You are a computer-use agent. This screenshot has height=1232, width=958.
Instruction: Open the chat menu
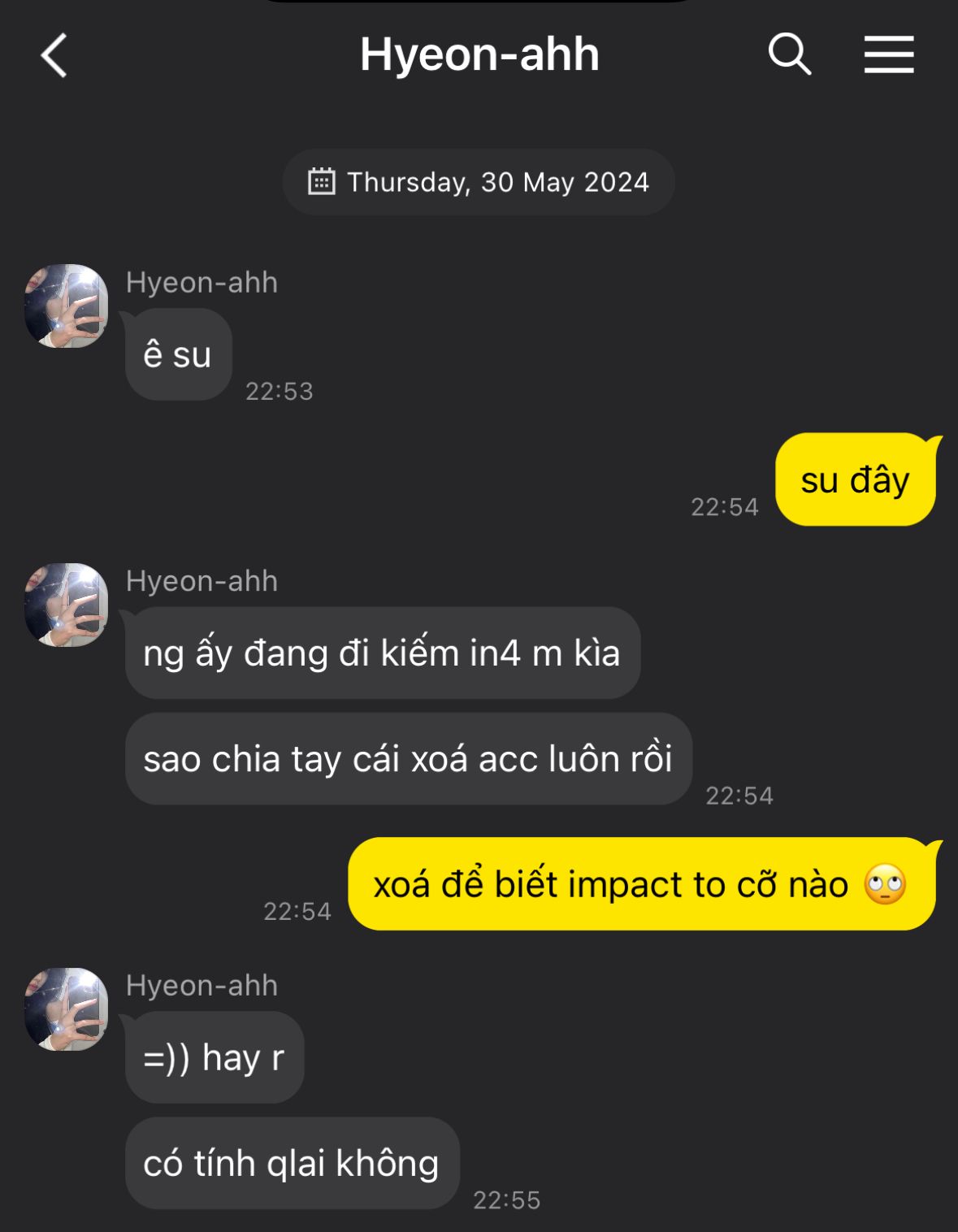pos(888,54)
